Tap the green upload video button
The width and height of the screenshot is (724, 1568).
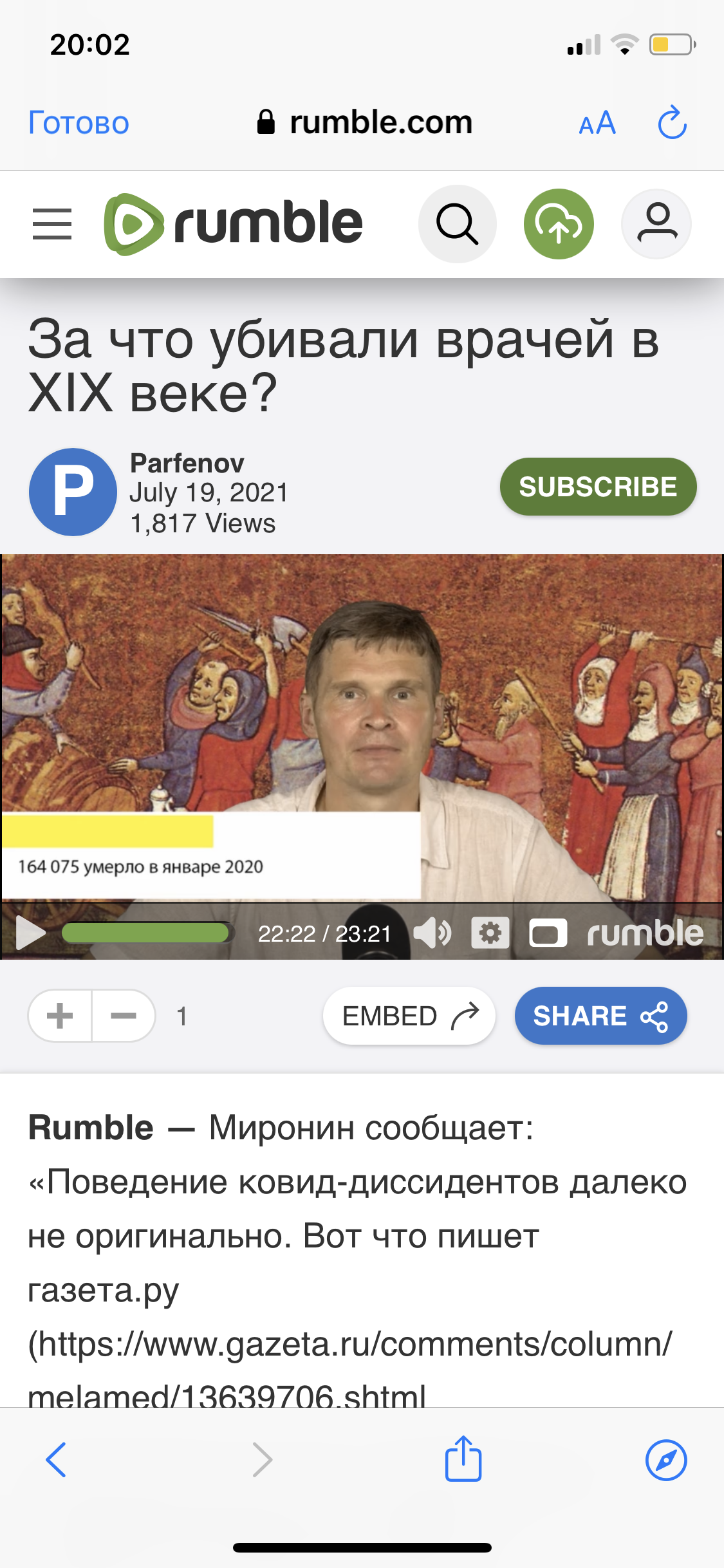[x=559, y=224]
